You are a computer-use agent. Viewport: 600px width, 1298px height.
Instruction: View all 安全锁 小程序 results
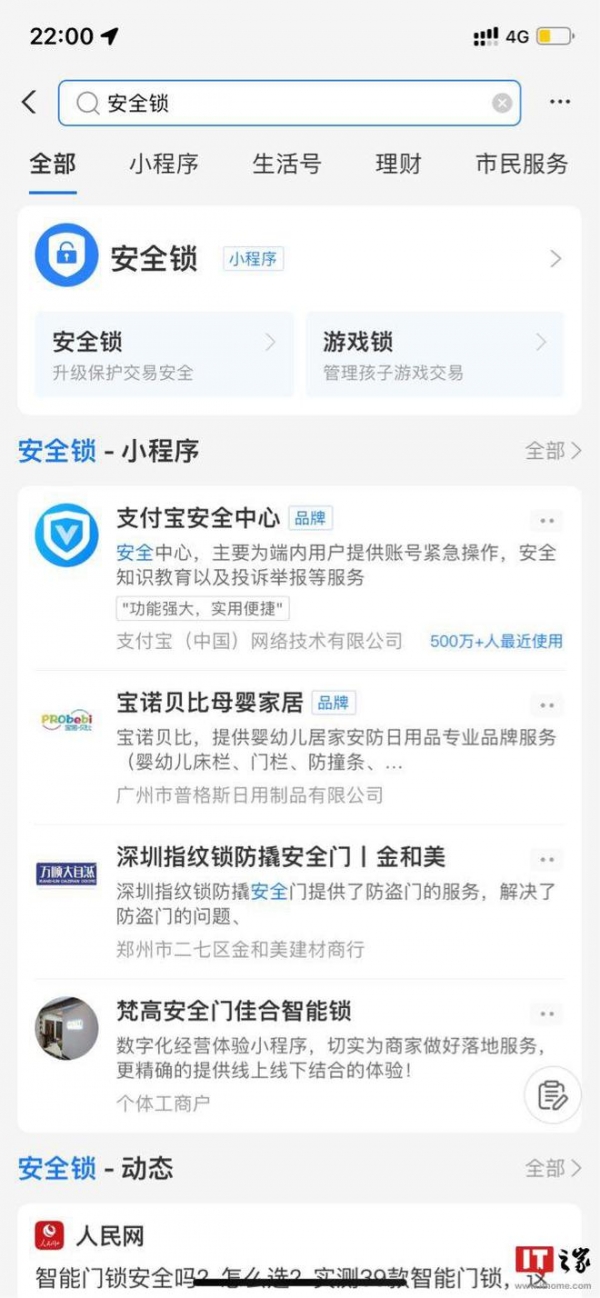click(553, 451)
